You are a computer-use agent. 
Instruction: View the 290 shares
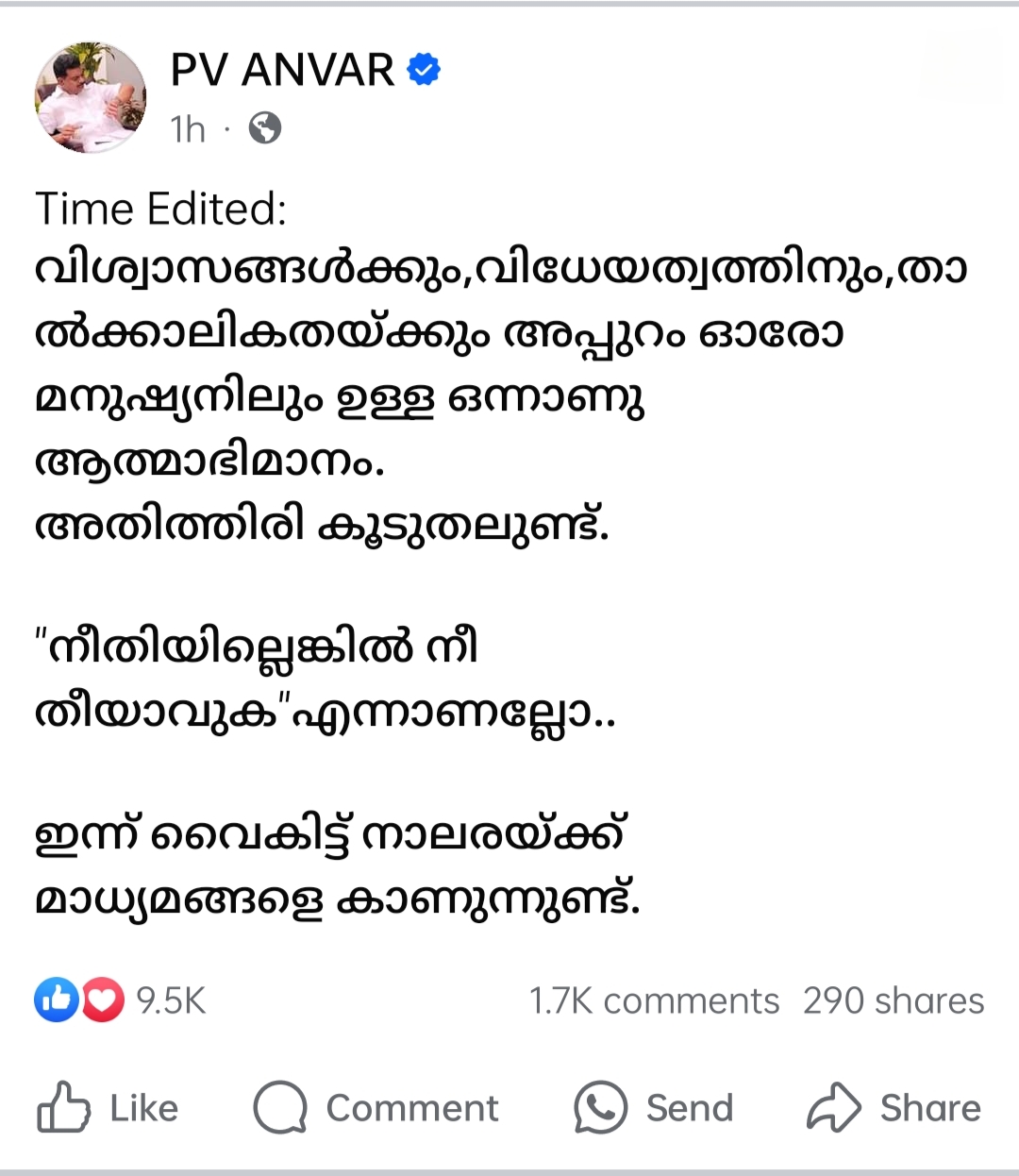[893, 1000]
